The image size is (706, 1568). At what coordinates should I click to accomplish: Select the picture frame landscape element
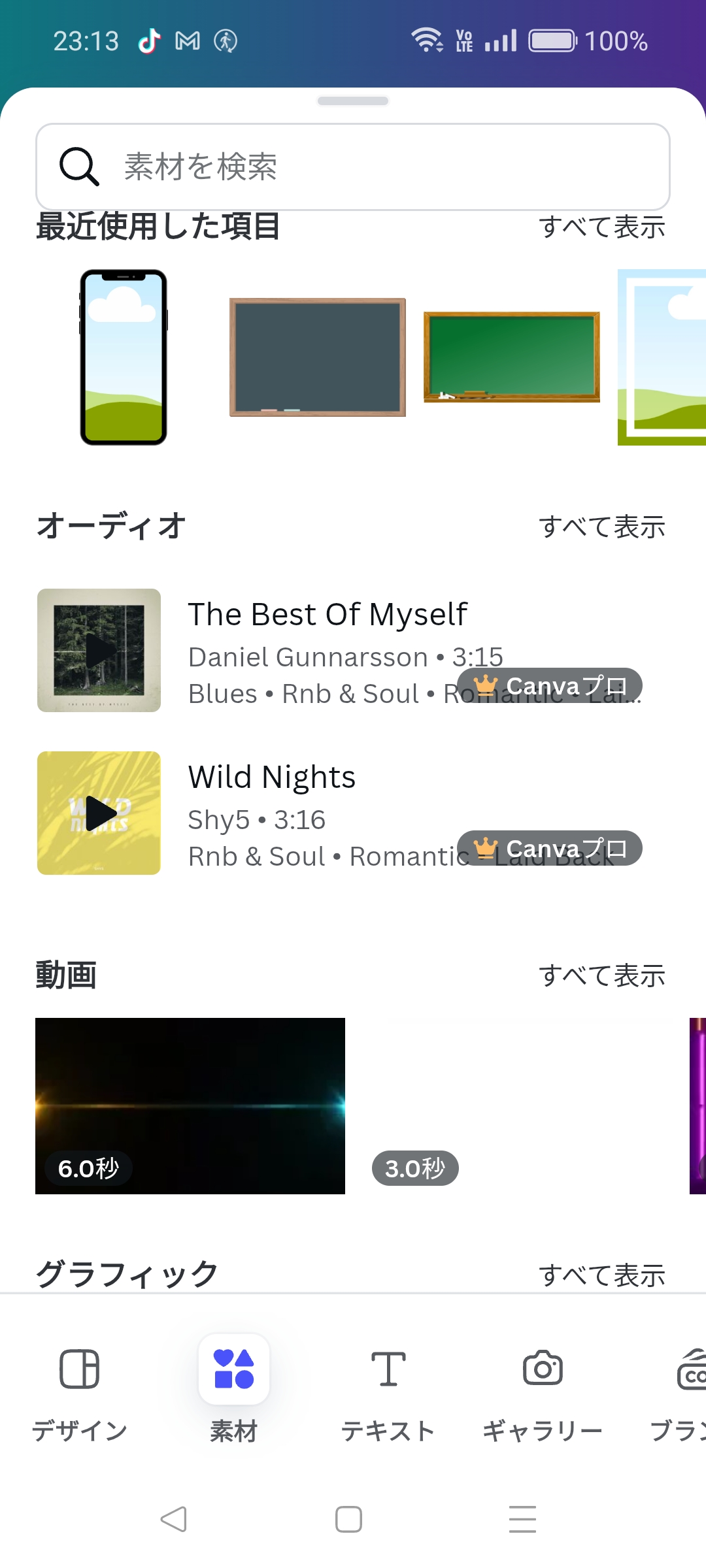click(x=662, y=357)
